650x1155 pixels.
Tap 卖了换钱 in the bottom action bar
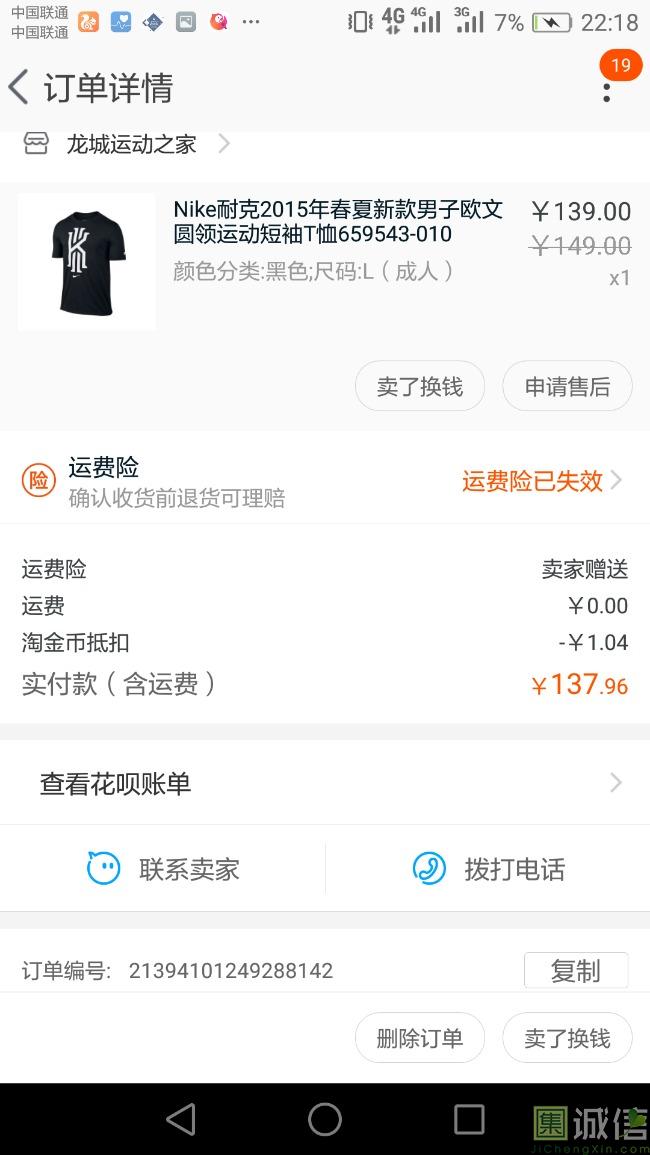point(567,1038)
